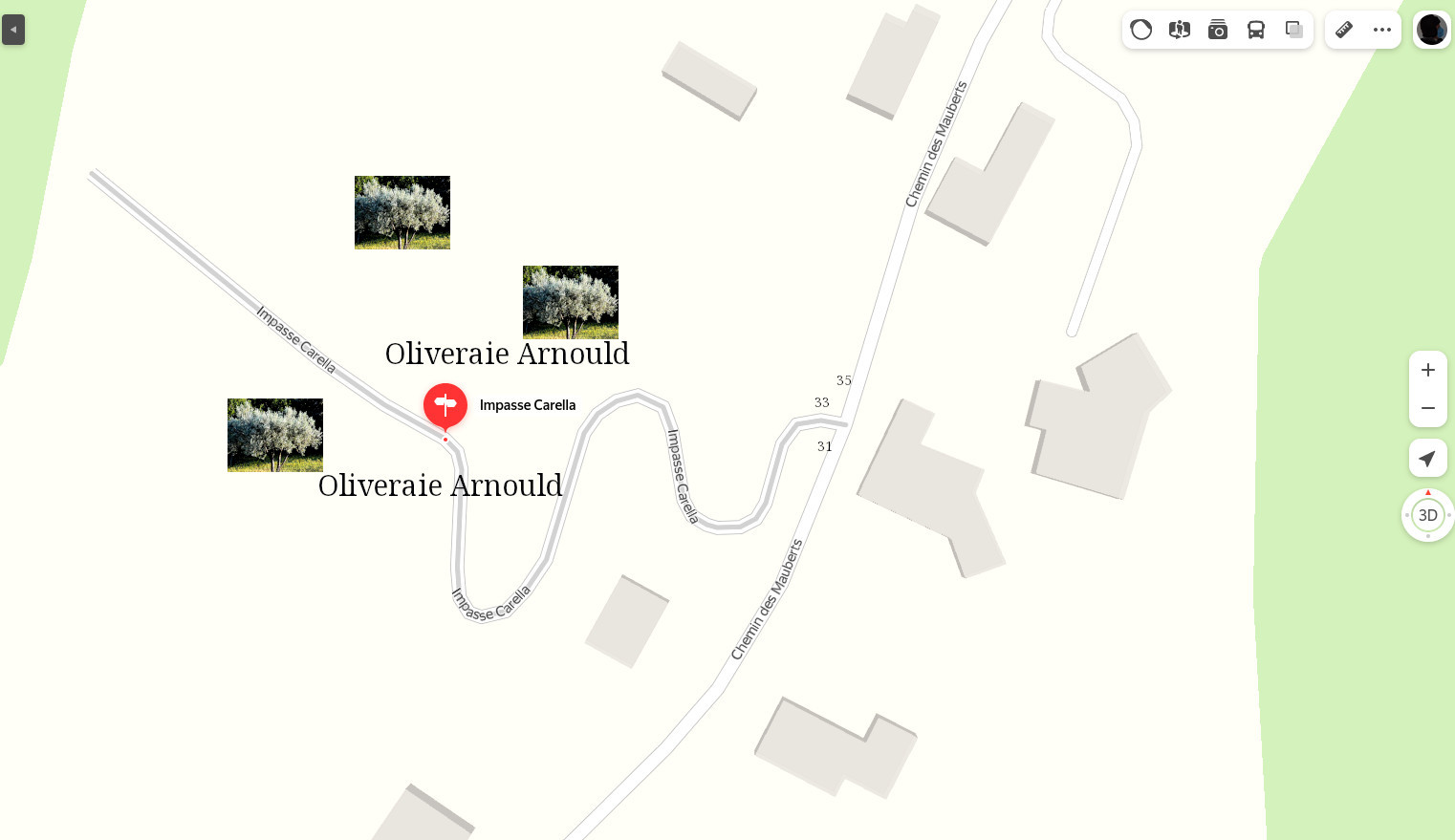Screen dimensions: 1455x840
Task: Zoom out with the minus button
Action: click(x=1427, y=408)
